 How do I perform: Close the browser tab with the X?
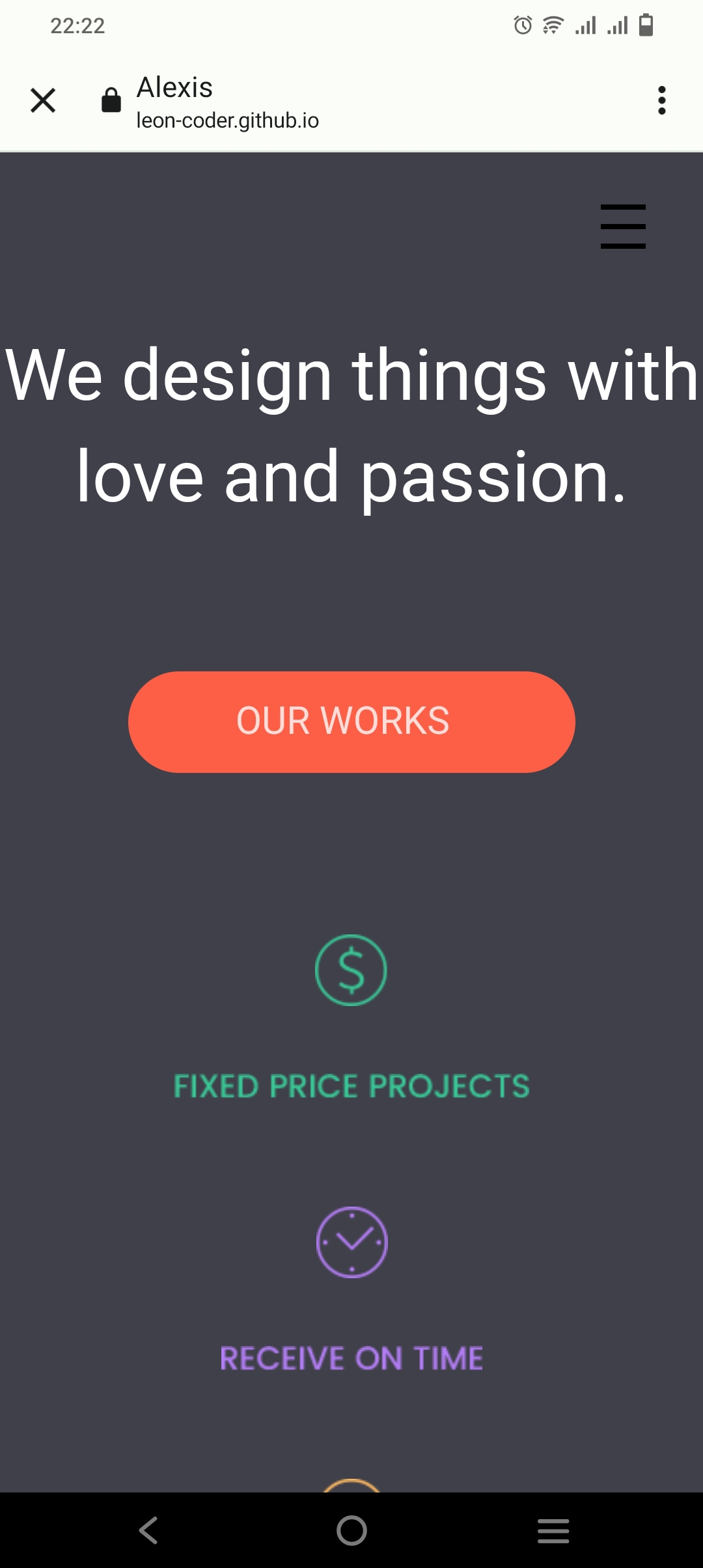(x=43, y=100)
